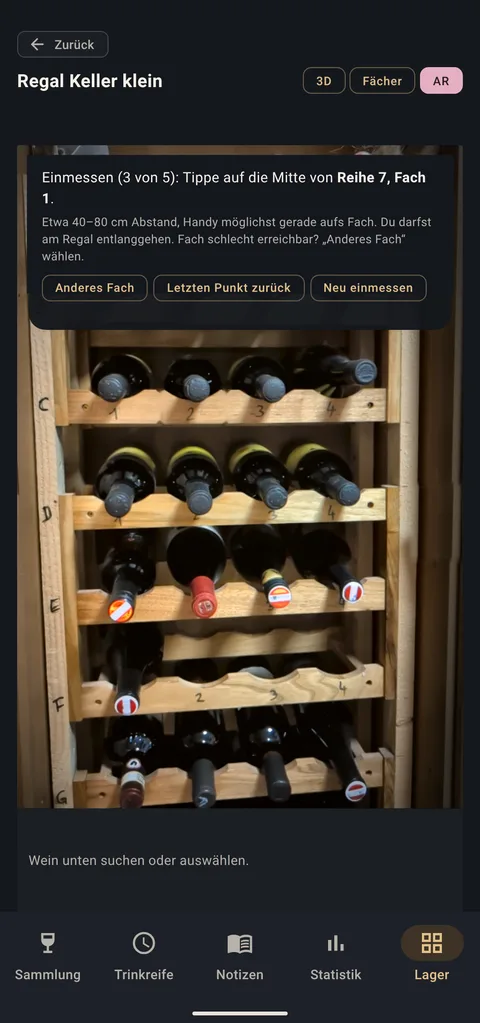Open the Sammlung tab
Screen dimensions: 480x1023
[x=48, y=956]
